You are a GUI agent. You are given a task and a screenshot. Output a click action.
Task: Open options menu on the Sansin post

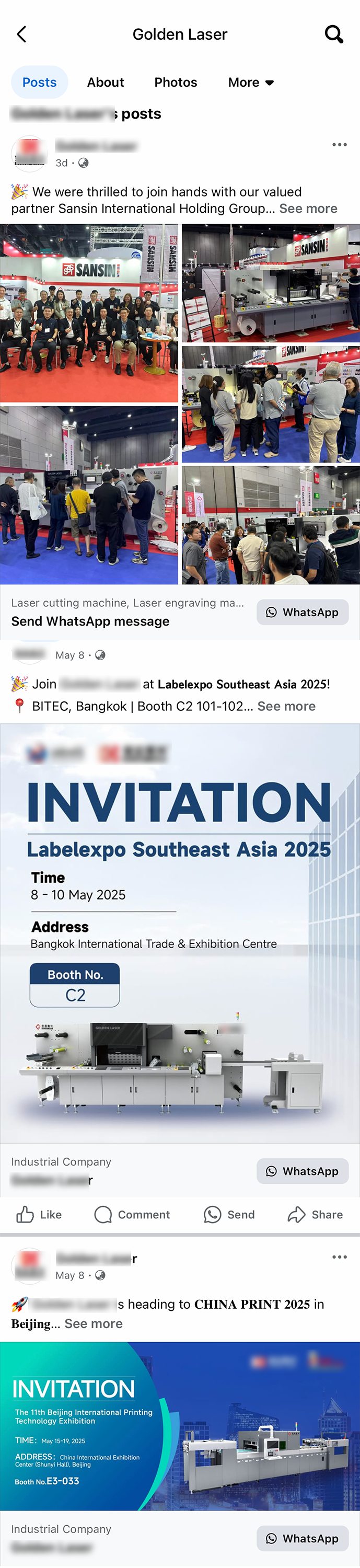(x=339, y=145)
